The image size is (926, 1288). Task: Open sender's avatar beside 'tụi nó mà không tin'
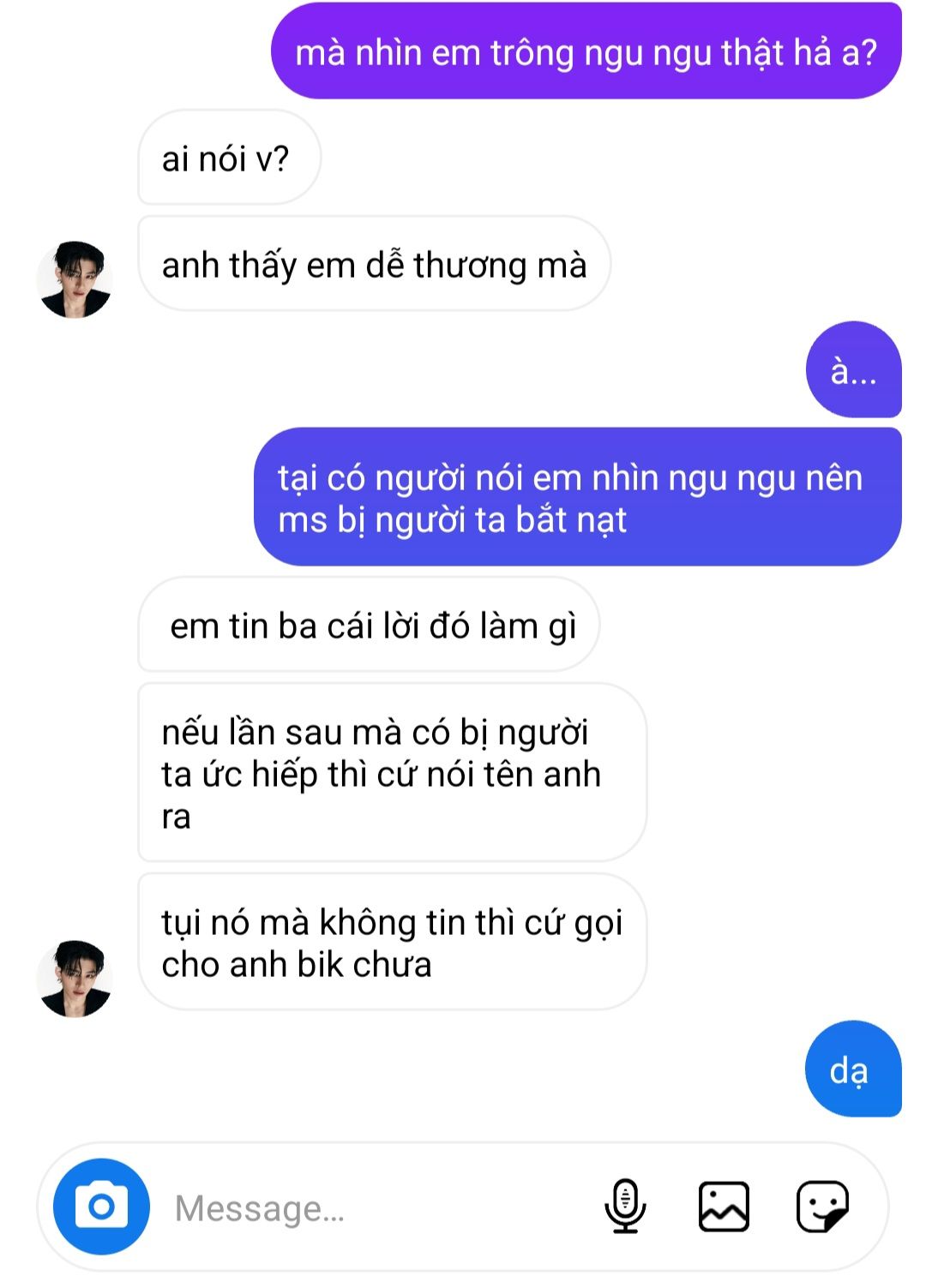tap(75, 979)
